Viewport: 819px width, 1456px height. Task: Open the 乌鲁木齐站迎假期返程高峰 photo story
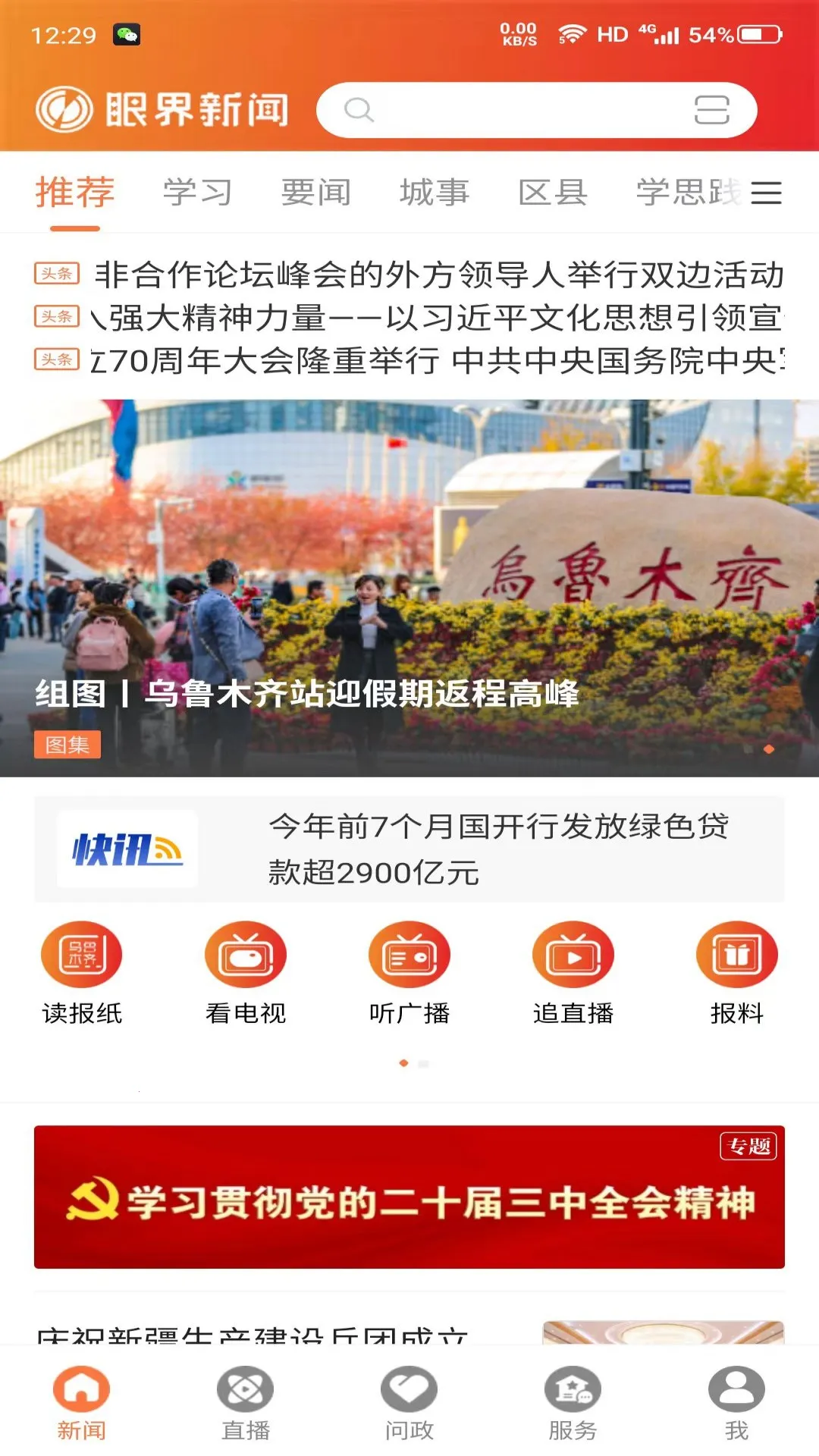tap(409, 588)
